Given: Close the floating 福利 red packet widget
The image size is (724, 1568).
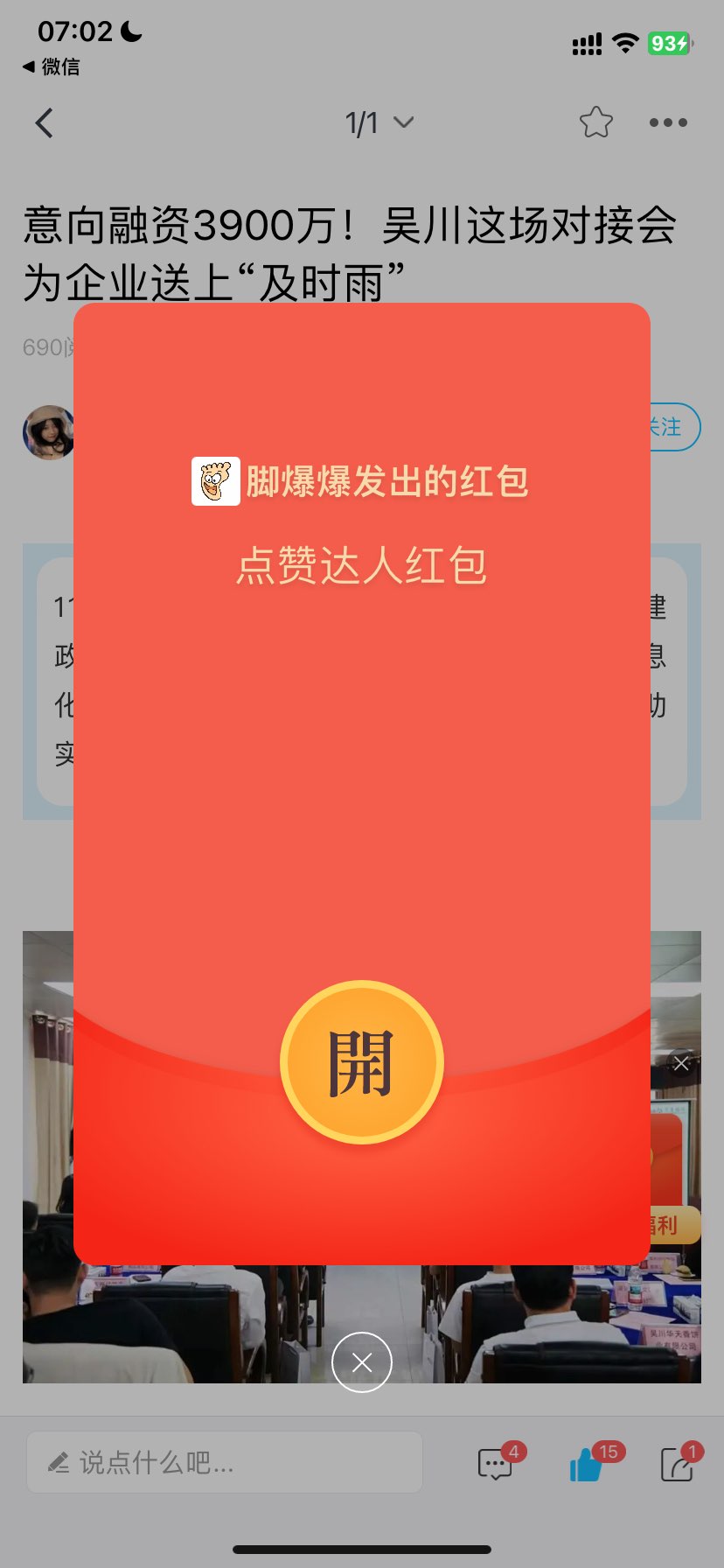Looking at the screenshot, I should coord(681,1063).
